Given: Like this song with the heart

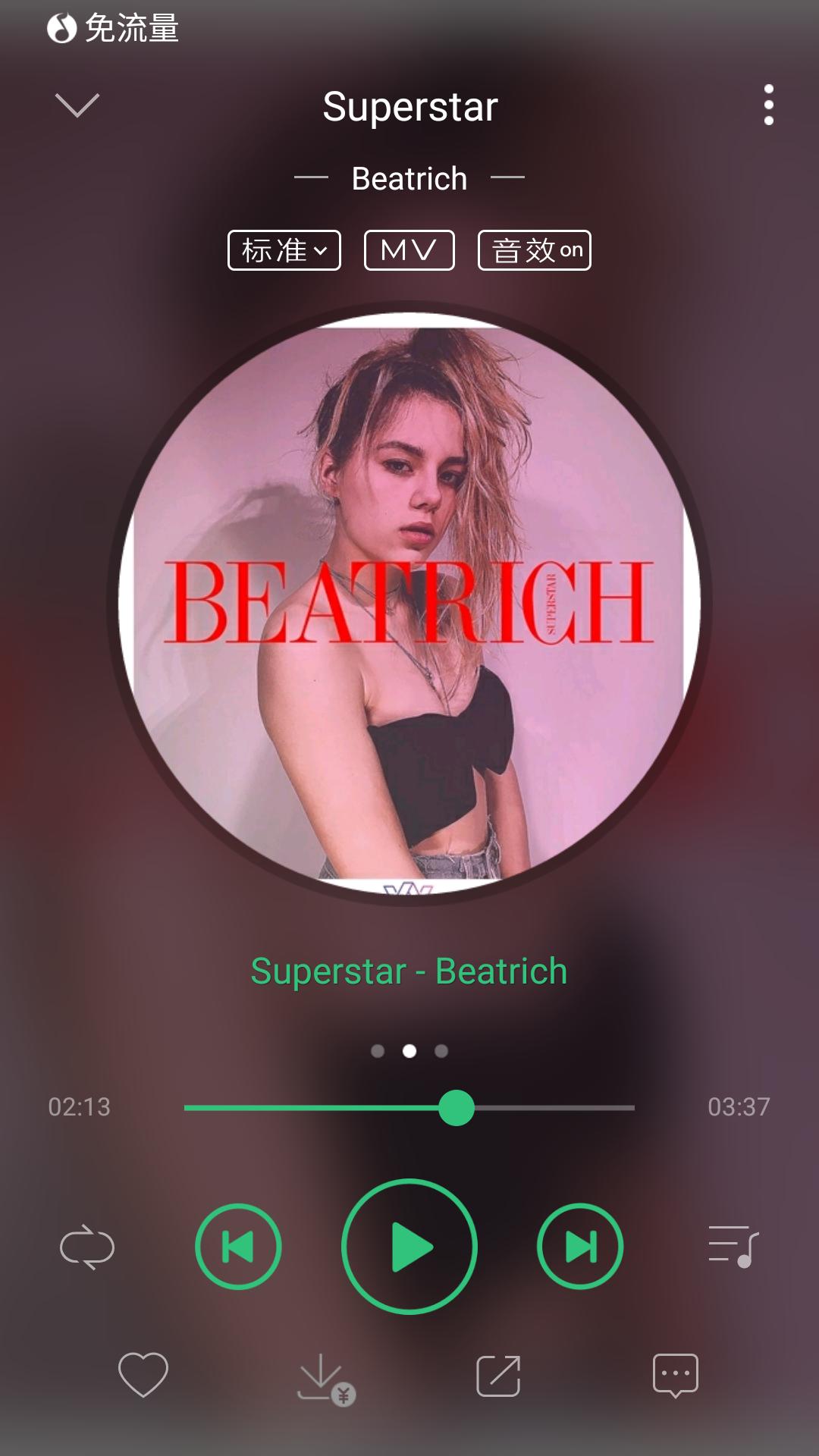Looking at the screenshot, I should point(143,1375).
